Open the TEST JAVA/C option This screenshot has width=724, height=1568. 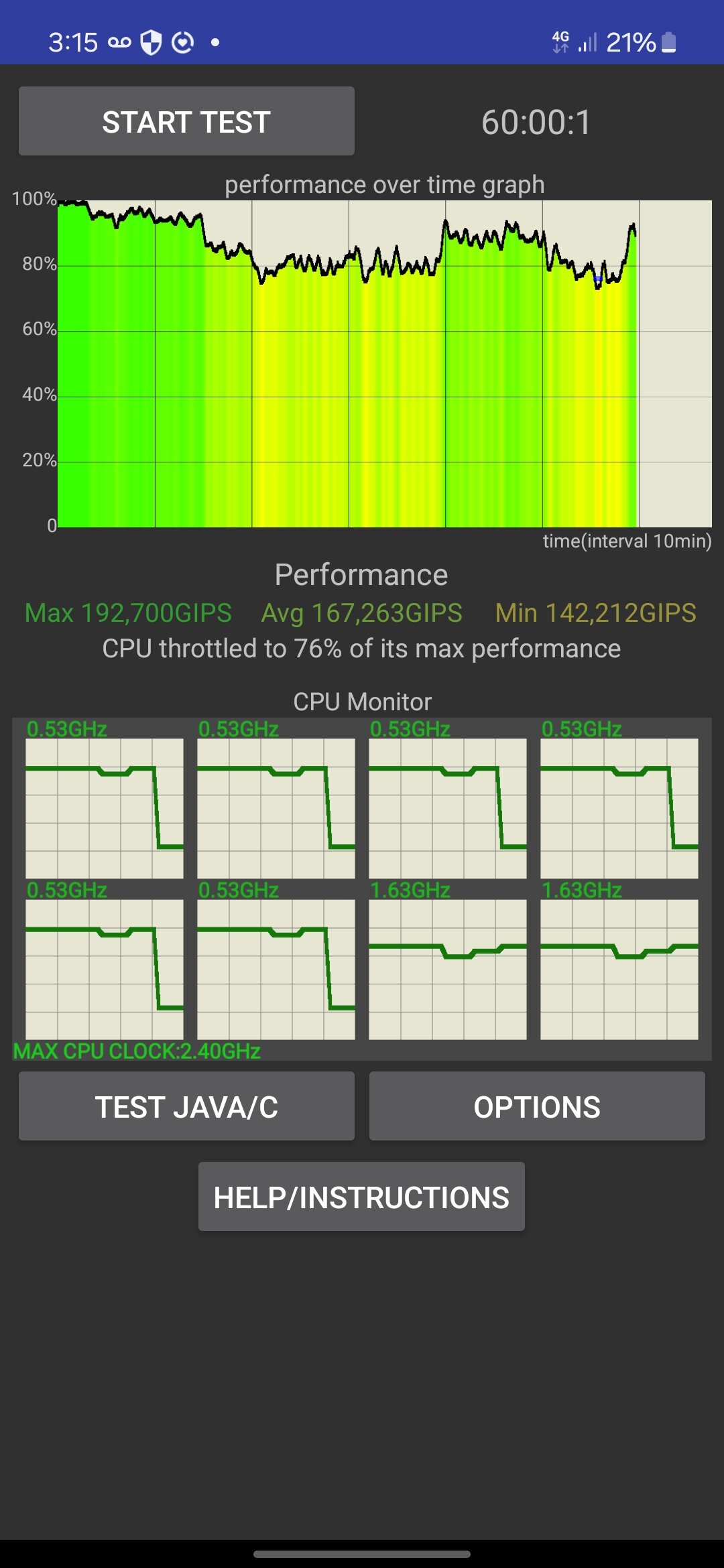[186, 1106]
